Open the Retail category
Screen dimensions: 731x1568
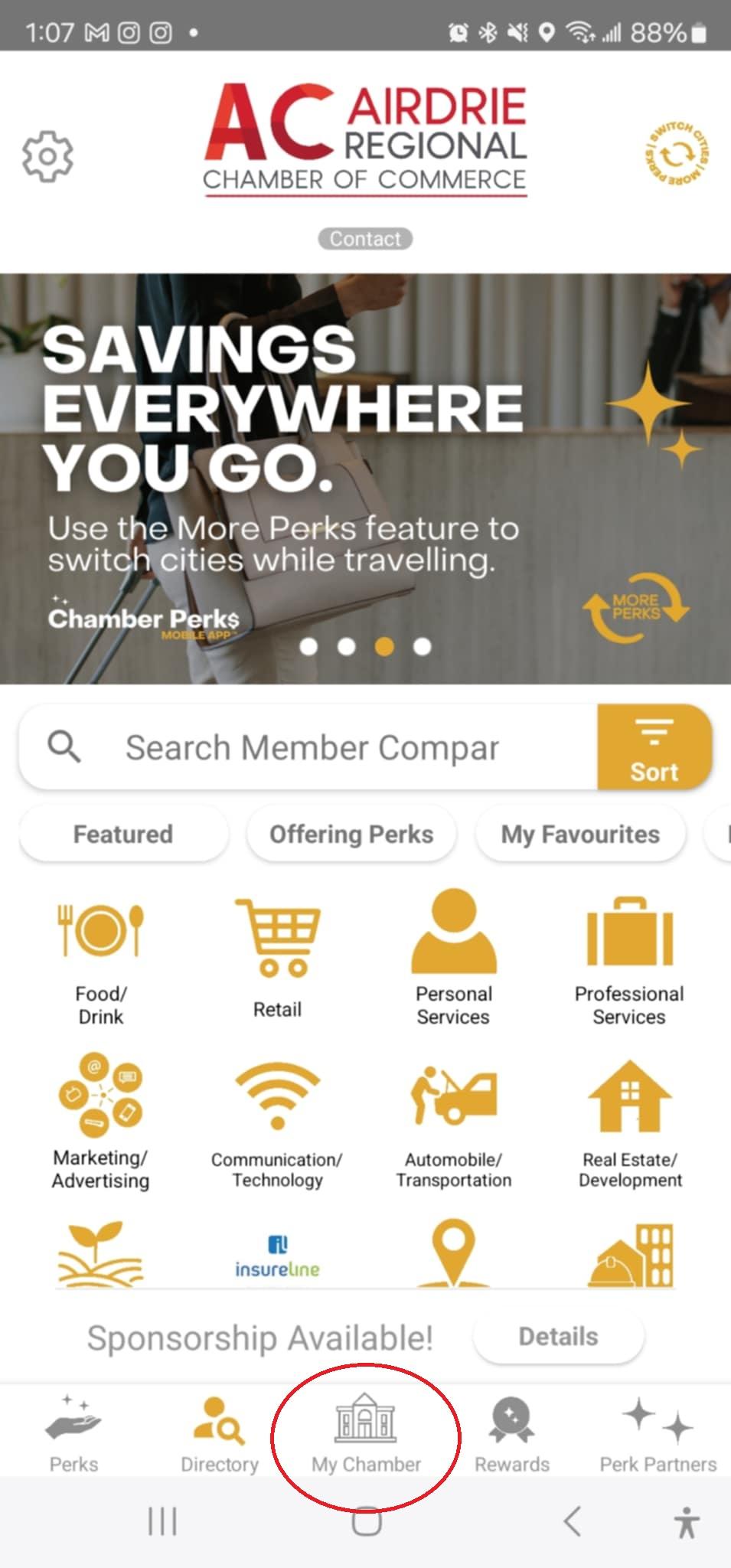click(277, 957)
